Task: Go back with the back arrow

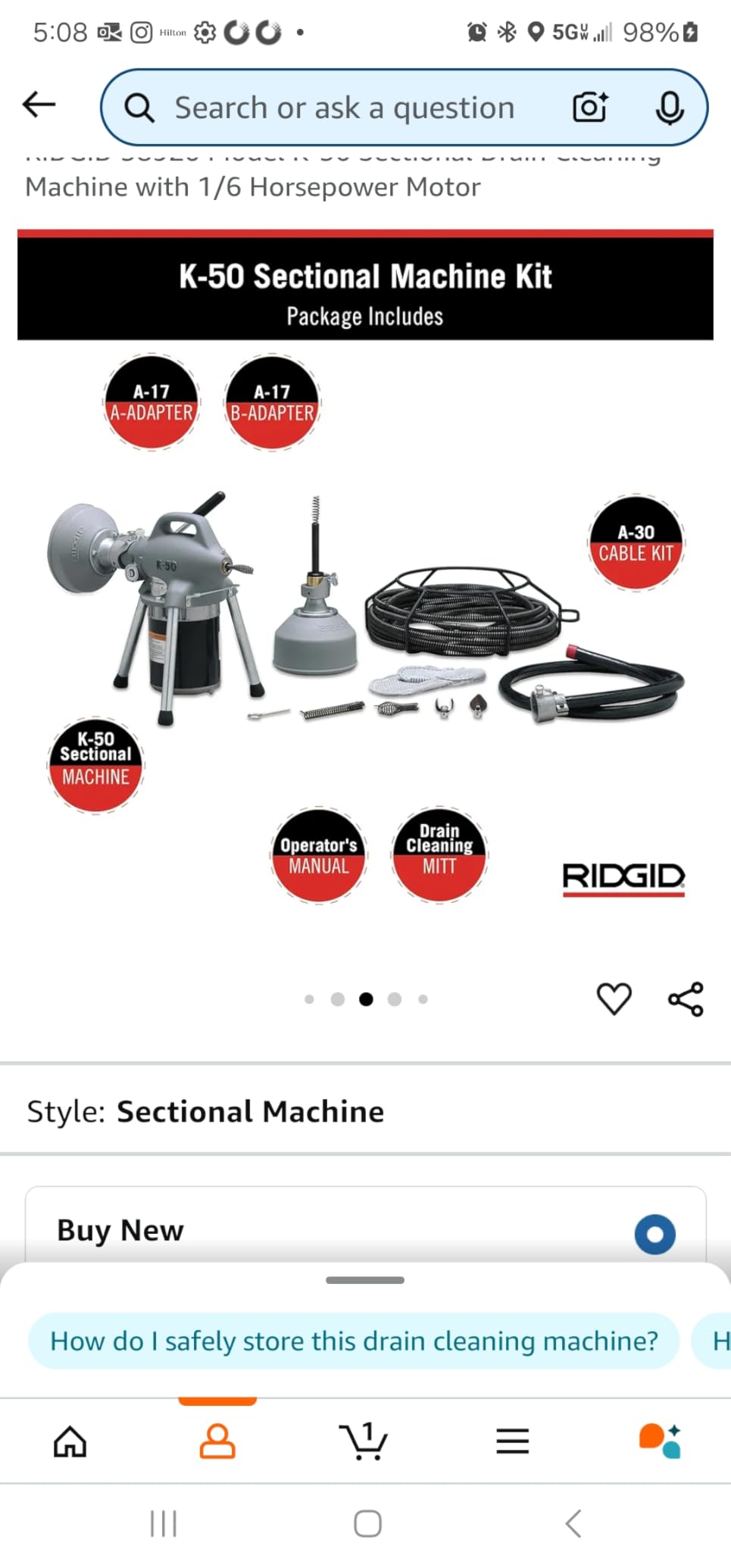Action: coord(39,105)
